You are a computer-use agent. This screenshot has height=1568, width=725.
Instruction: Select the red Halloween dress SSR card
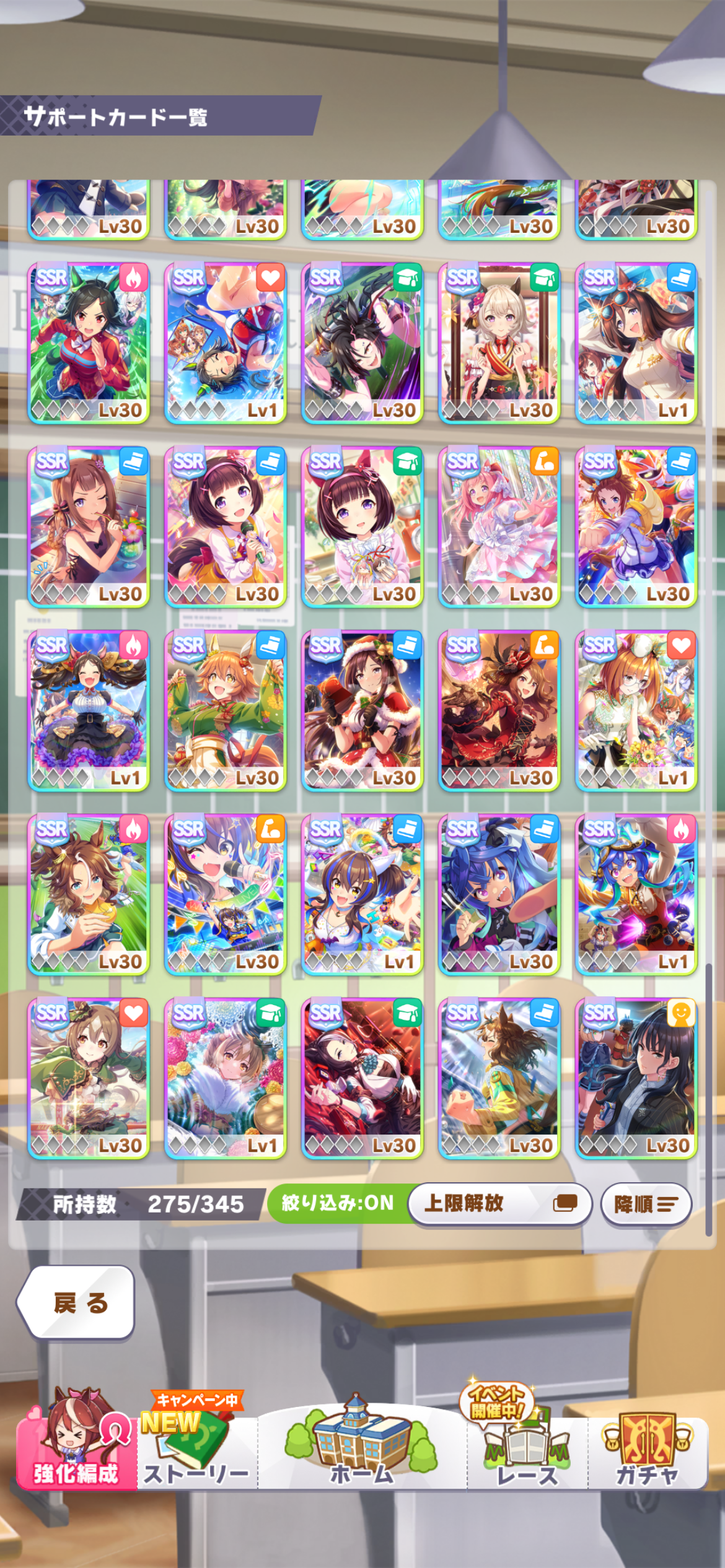[x=499, y=710]
